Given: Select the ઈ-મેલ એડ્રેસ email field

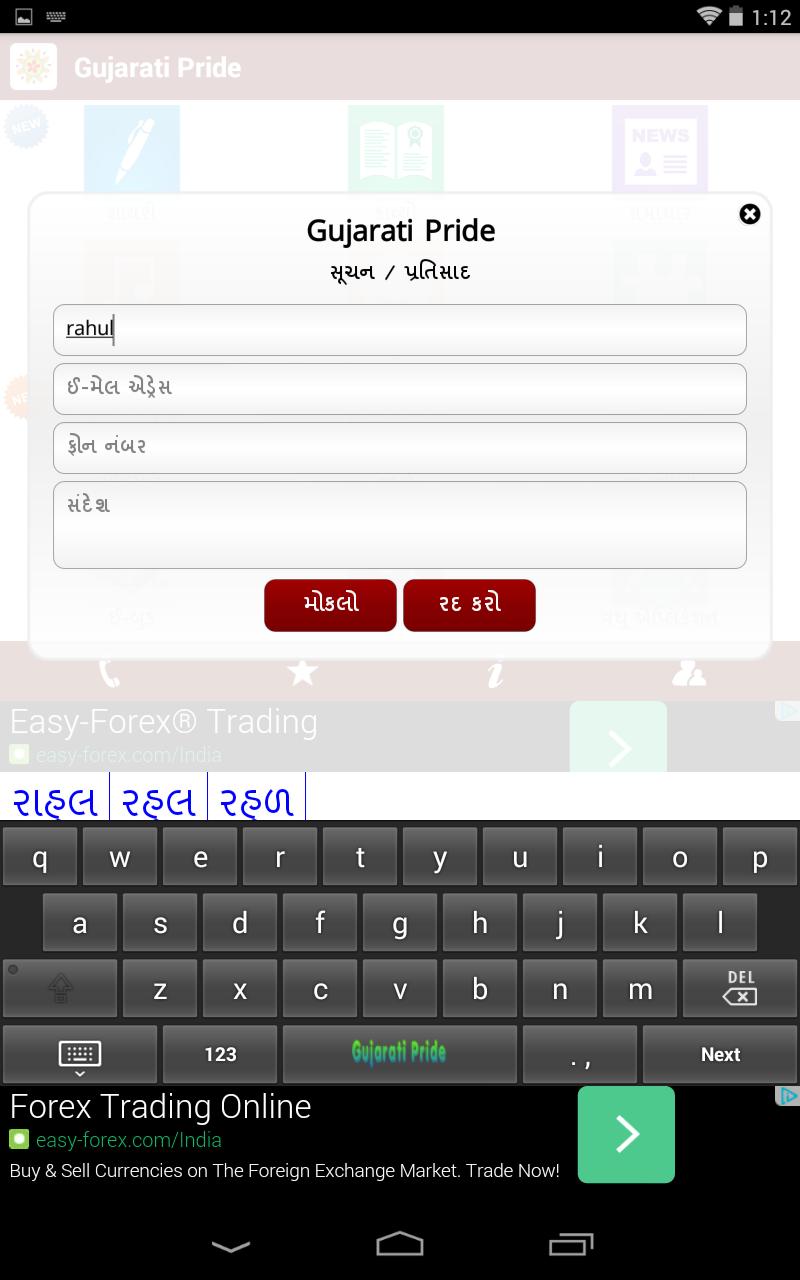Looking at the screenshot, I should pos(400,389).
